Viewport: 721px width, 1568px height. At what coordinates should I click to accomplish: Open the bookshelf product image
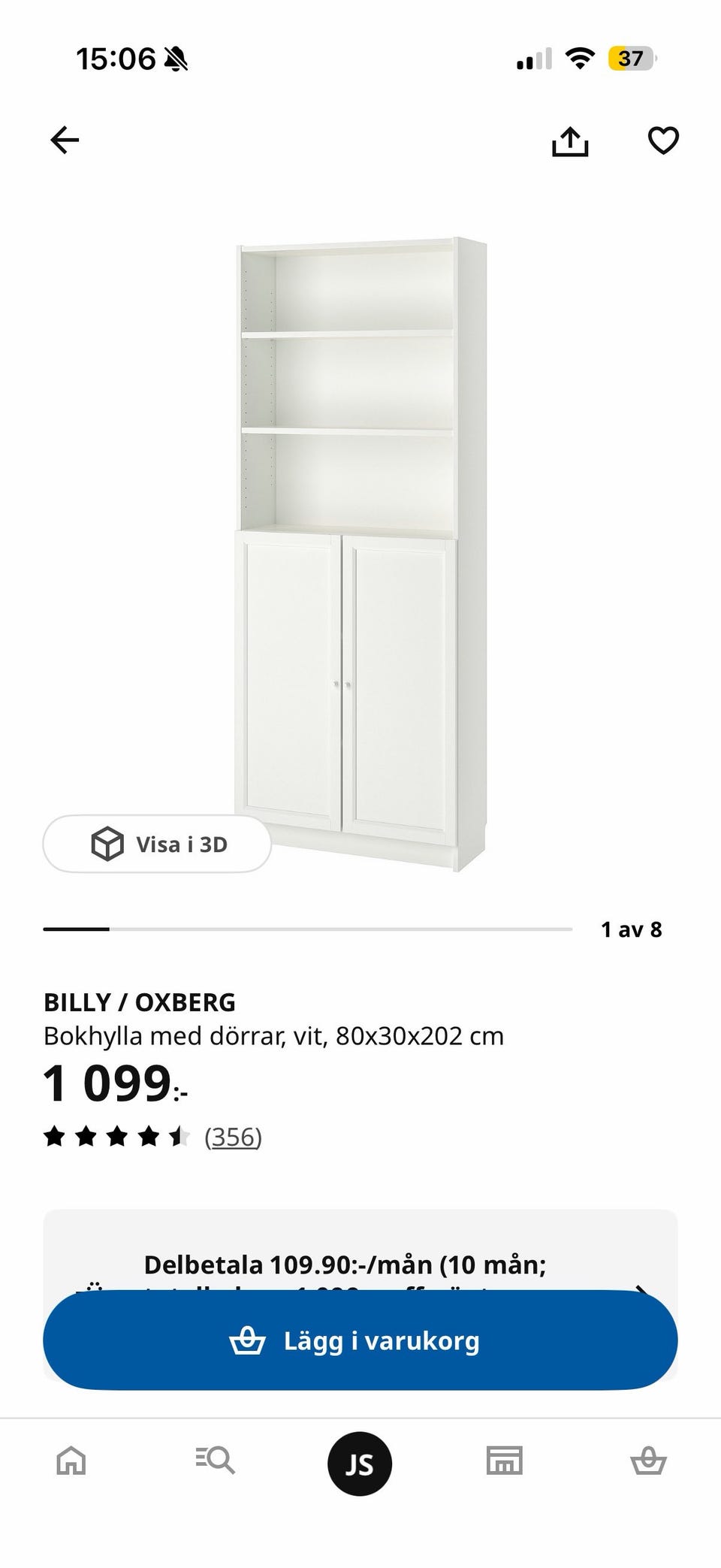pos(360,554)
